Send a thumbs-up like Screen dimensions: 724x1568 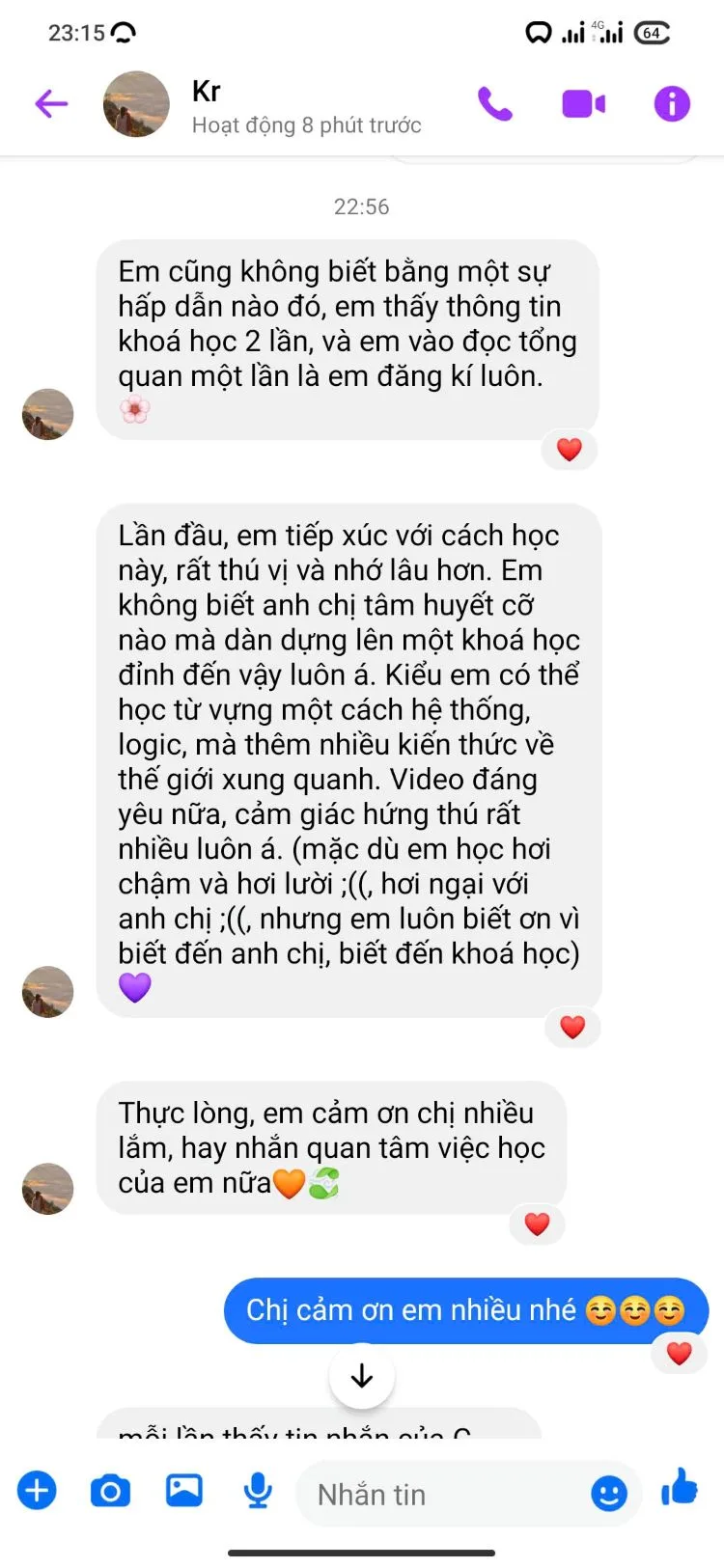coord(680,1488)
